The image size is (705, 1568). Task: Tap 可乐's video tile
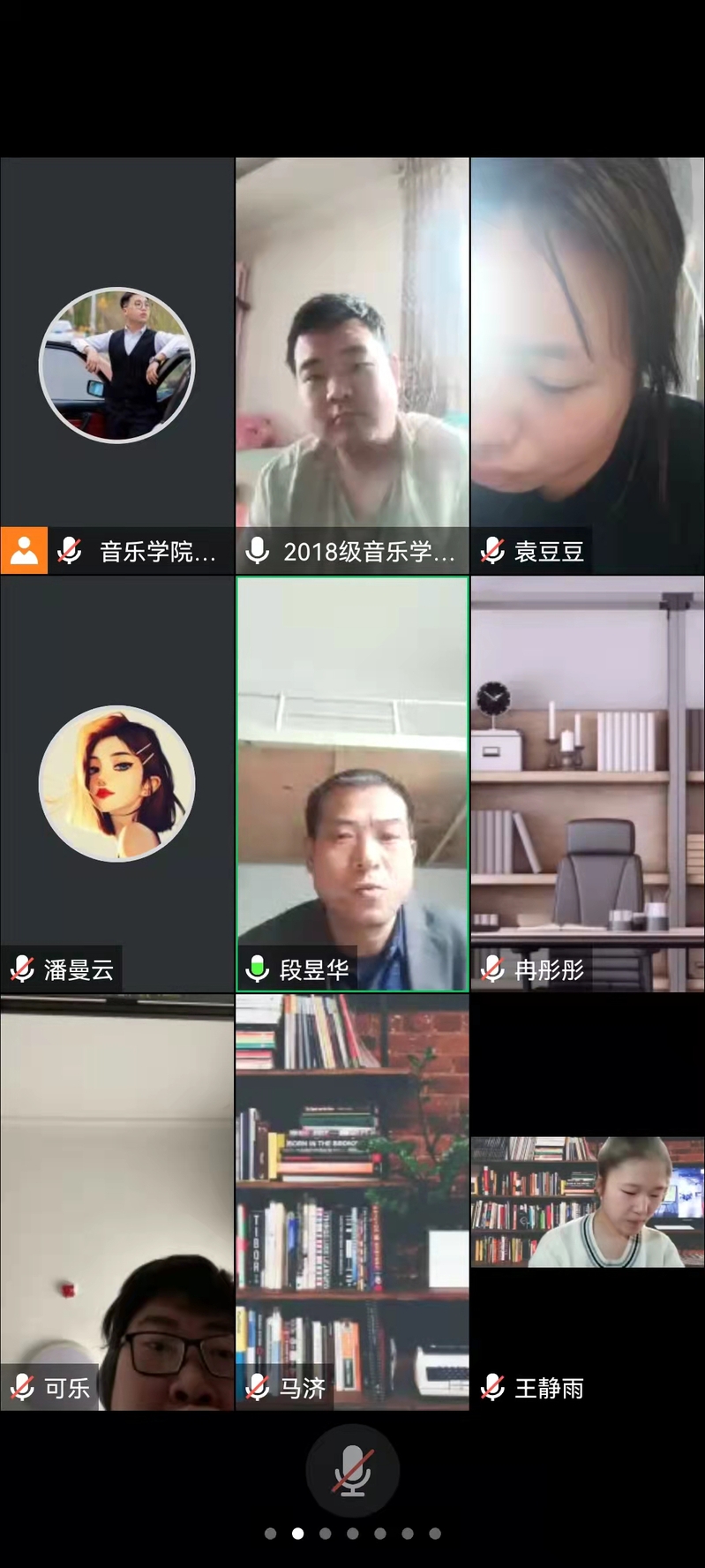click(x=117, y=1202)
